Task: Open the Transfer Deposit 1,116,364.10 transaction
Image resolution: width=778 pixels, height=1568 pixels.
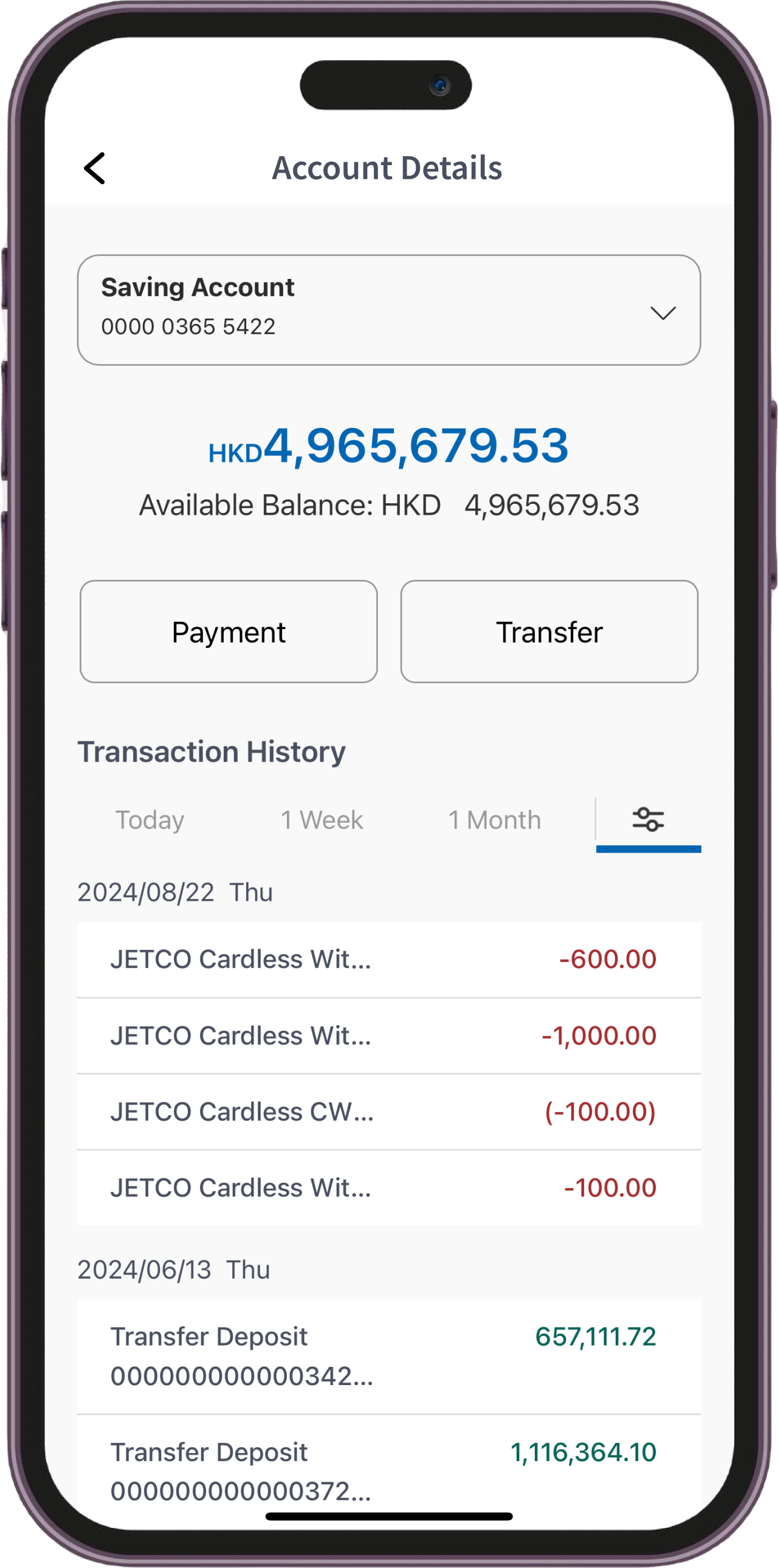Action: (388, 1471)
